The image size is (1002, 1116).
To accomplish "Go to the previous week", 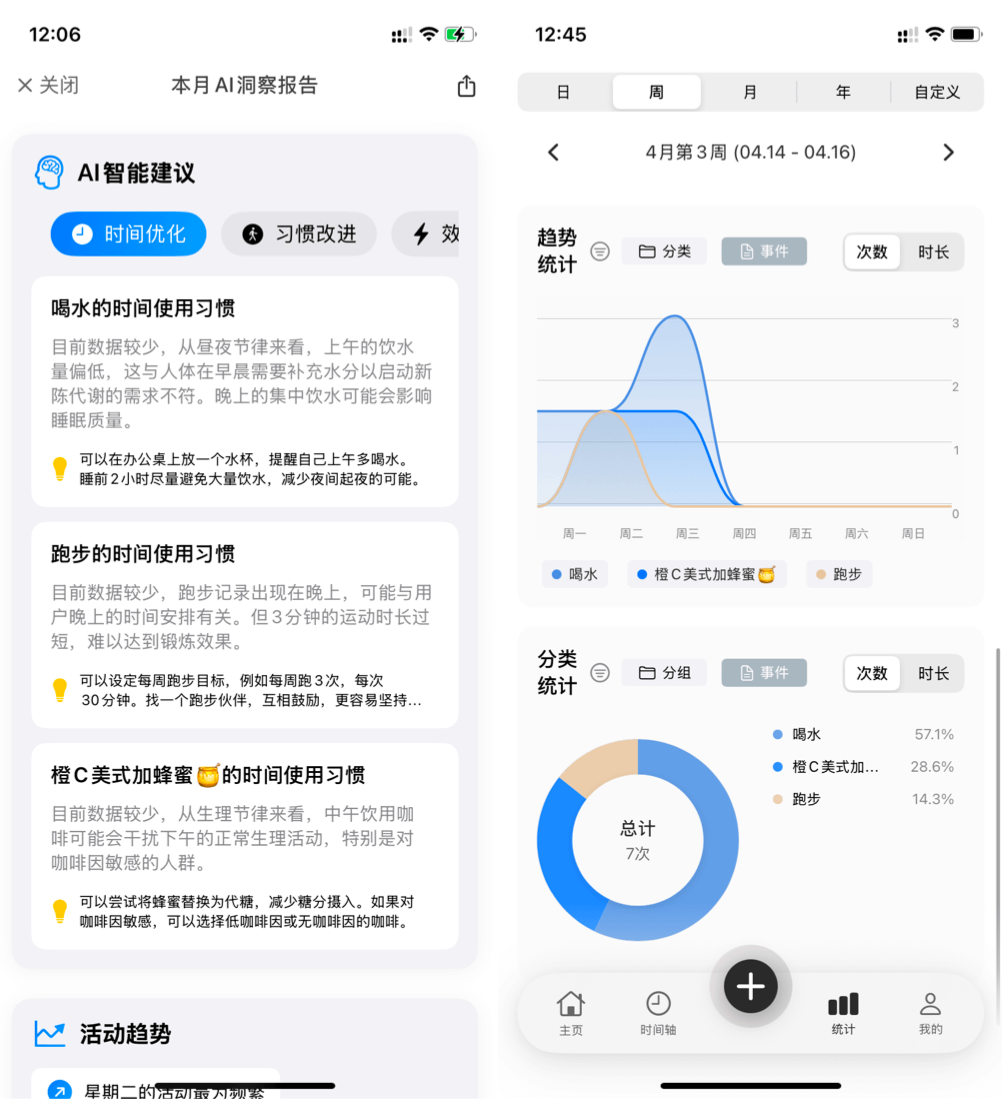I will pos(553,152).
